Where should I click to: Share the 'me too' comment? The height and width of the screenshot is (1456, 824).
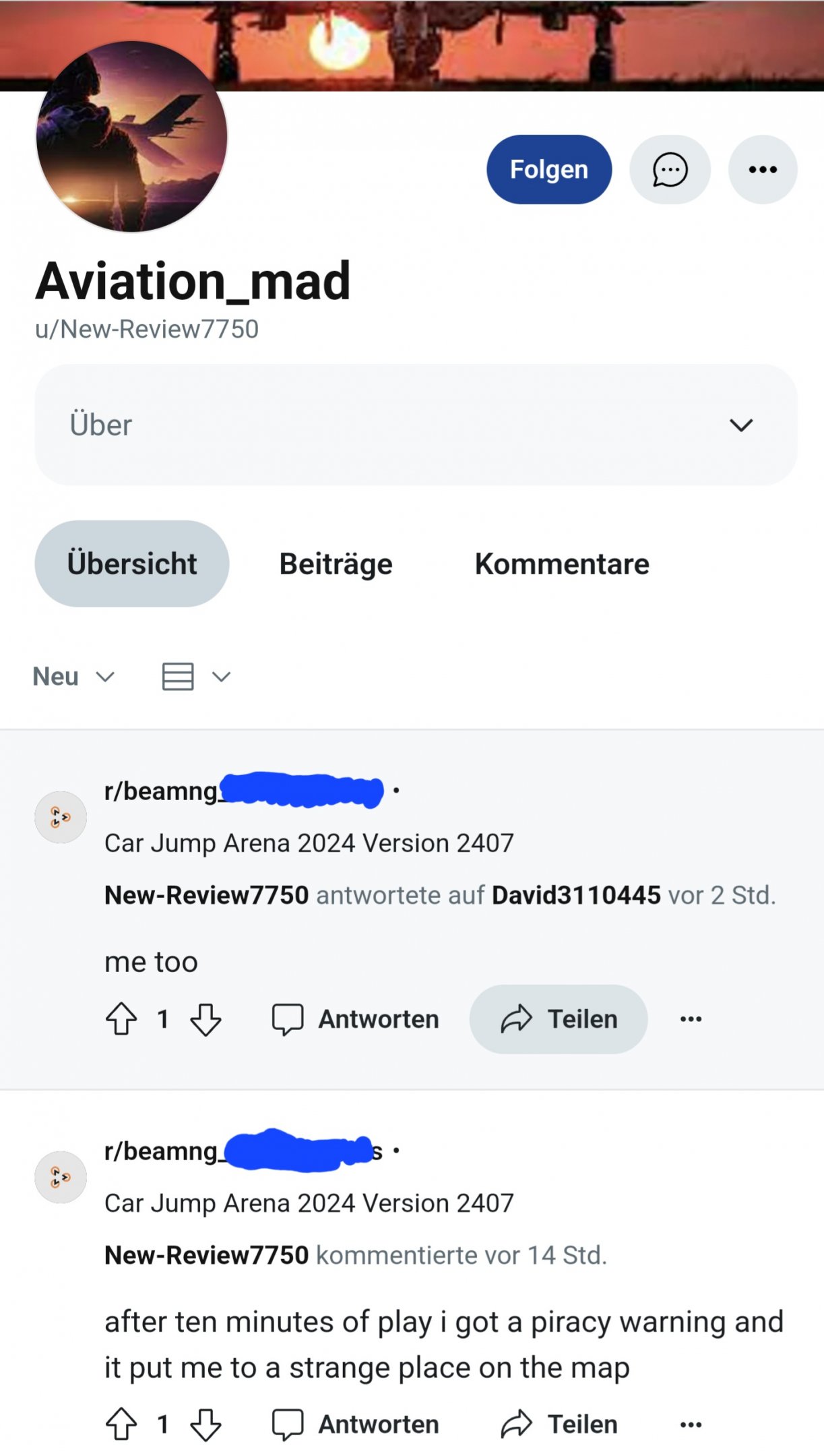pos(559,1019)
